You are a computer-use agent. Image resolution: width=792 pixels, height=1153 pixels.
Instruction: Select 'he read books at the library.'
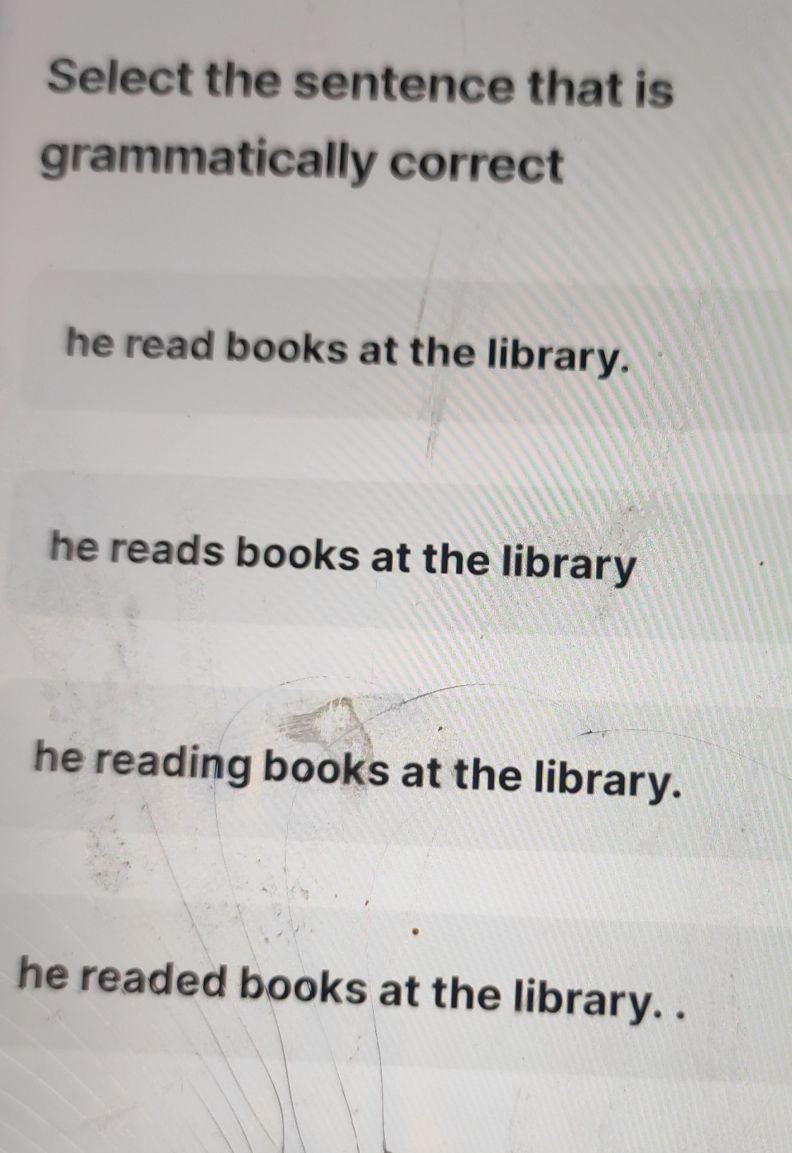(348, 350)
